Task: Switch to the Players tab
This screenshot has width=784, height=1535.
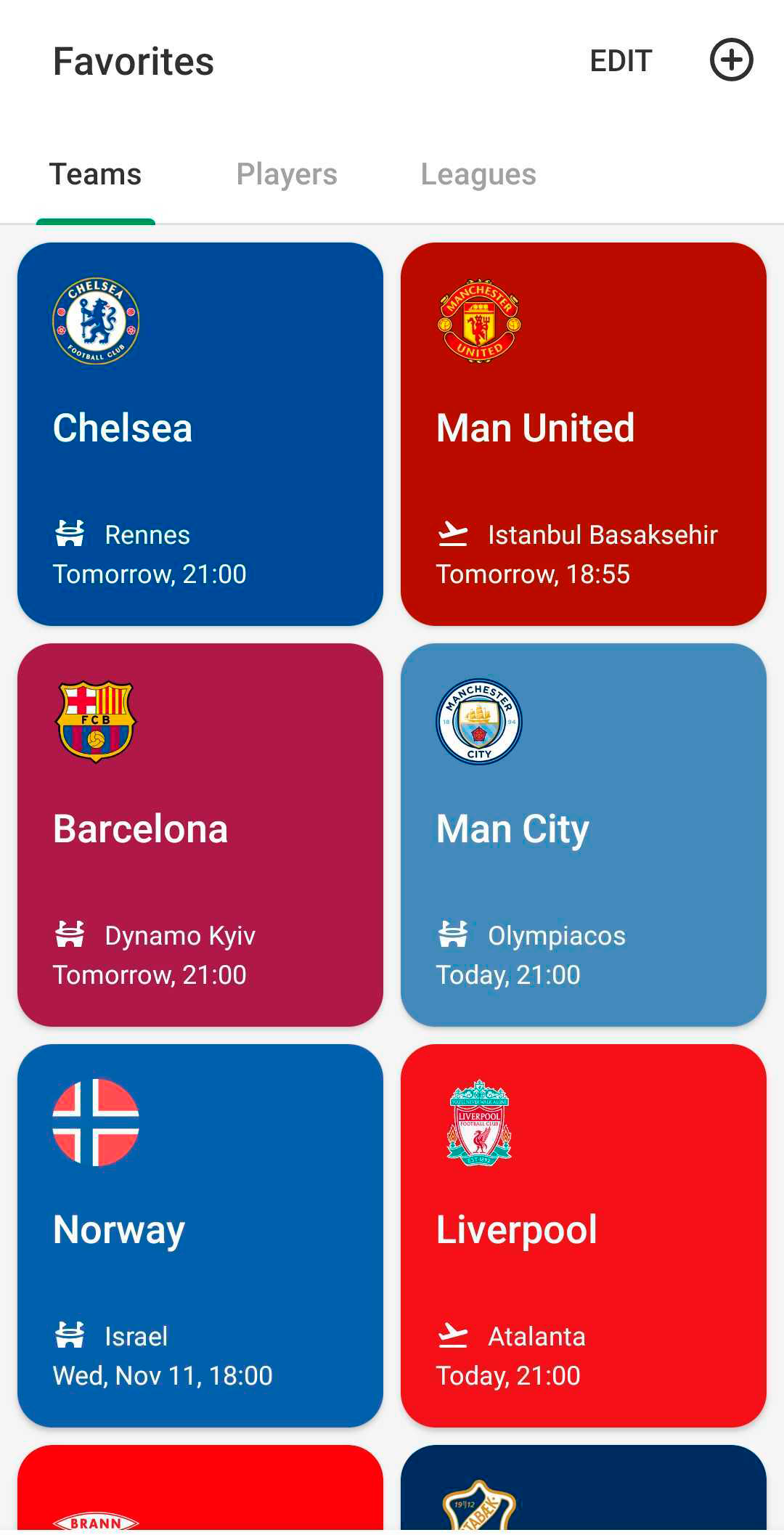Action: pyautogui.click(x=287, y=174)
